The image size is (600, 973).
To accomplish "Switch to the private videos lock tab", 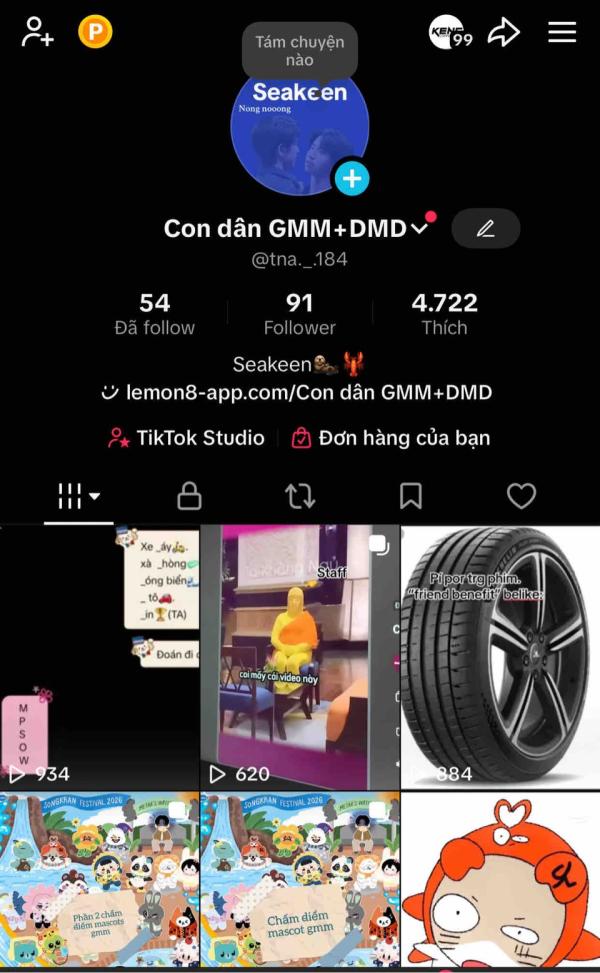I will tap(189, 496).
